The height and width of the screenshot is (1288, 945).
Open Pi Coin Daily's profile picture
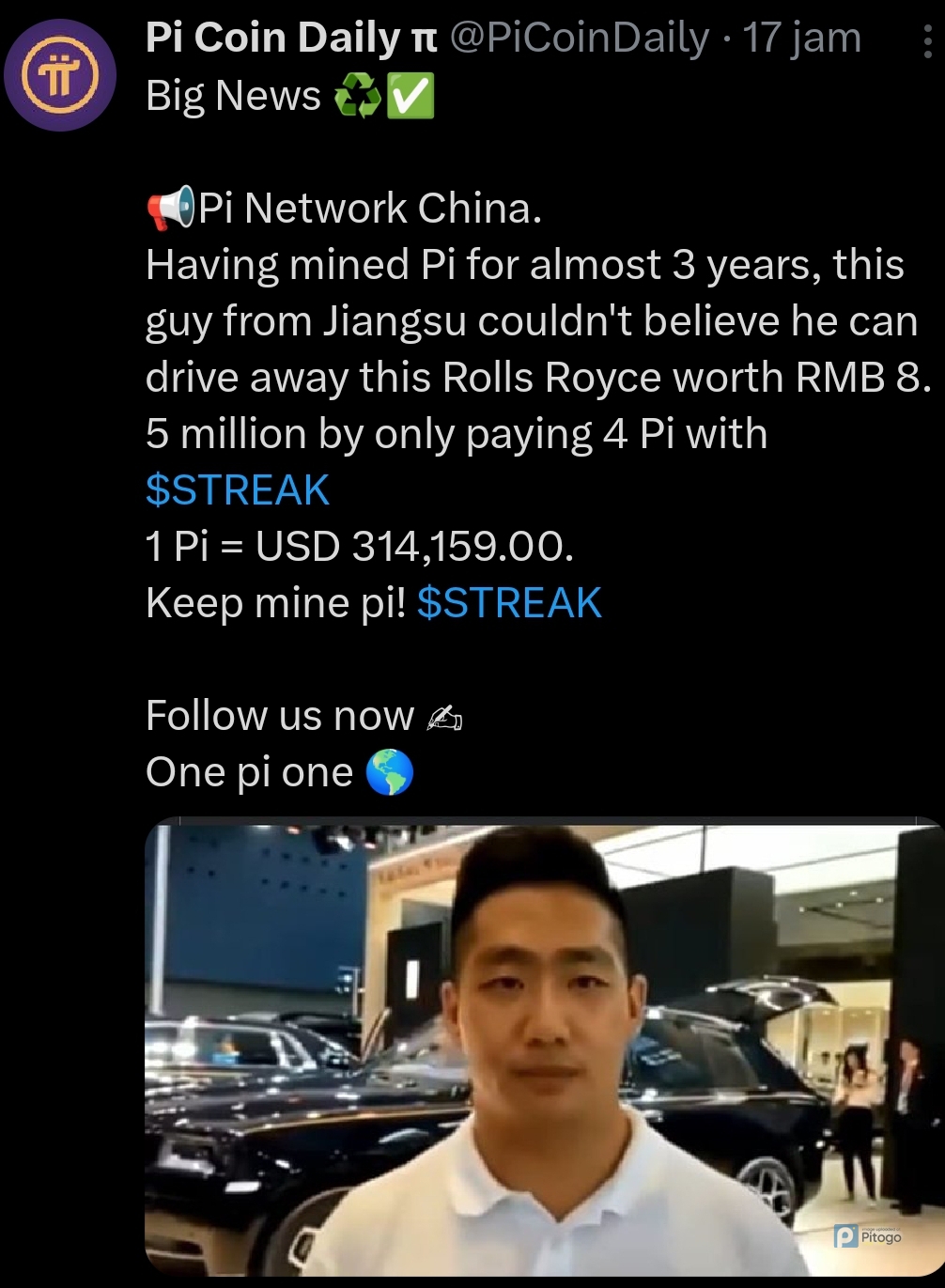61,75
